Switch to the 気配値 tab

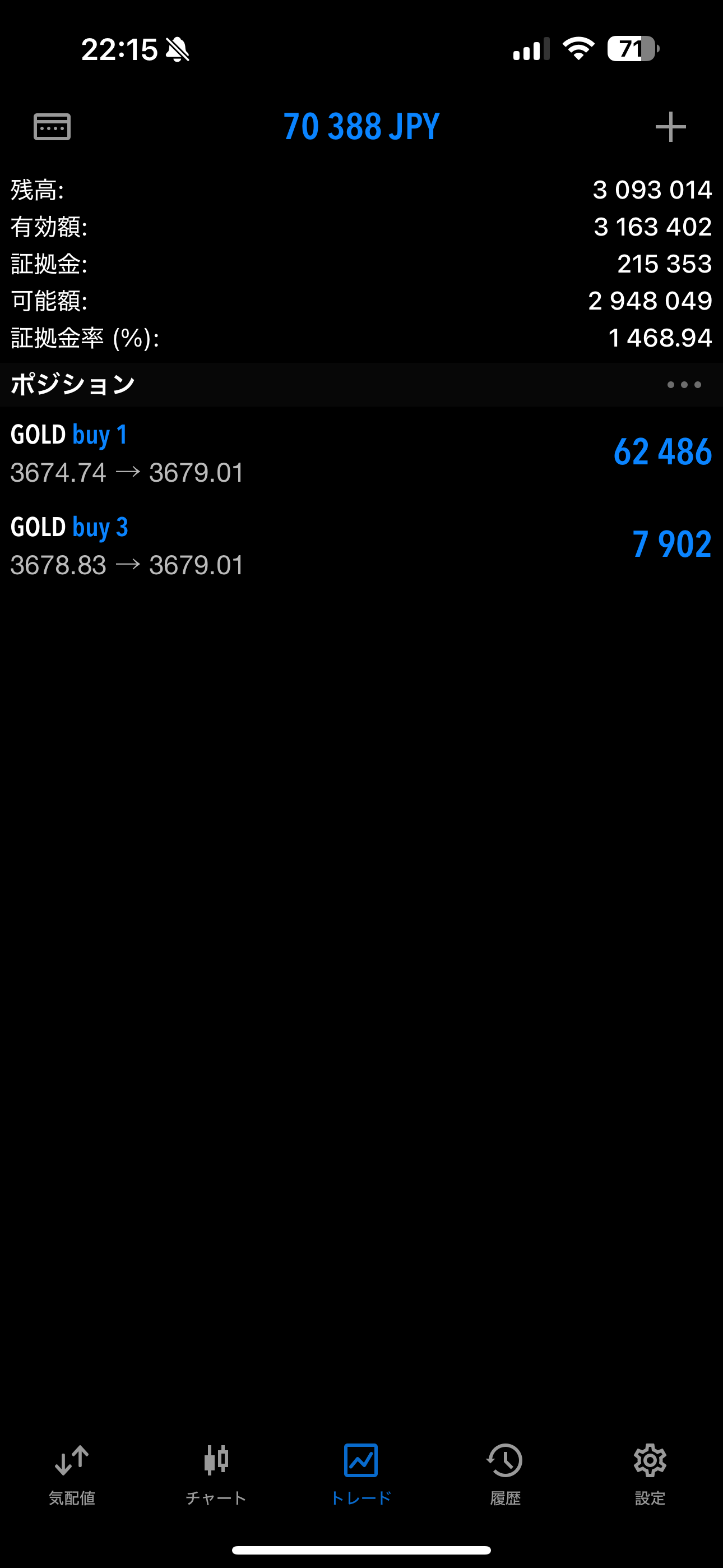pos(72,1474)
